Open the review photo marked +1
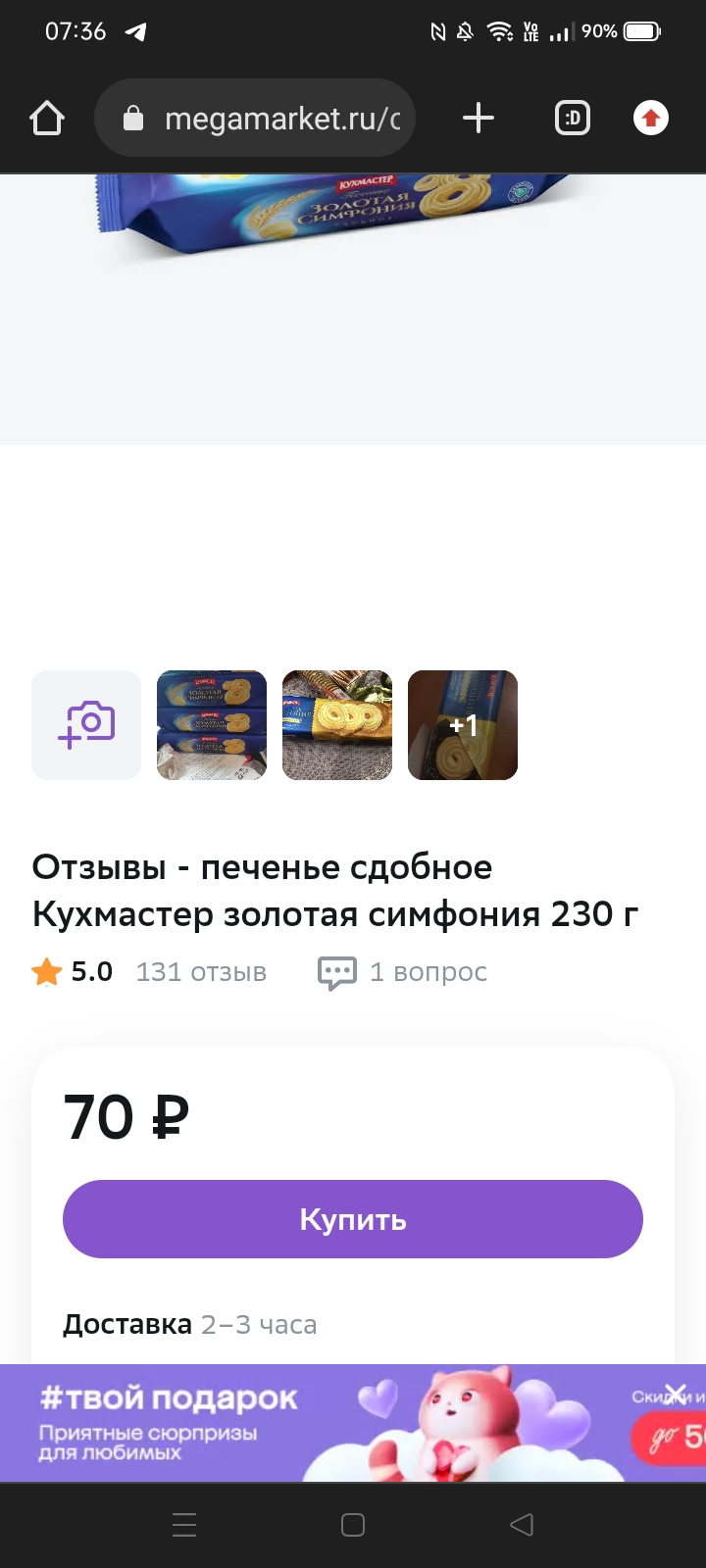 click(x=463, y=725)
